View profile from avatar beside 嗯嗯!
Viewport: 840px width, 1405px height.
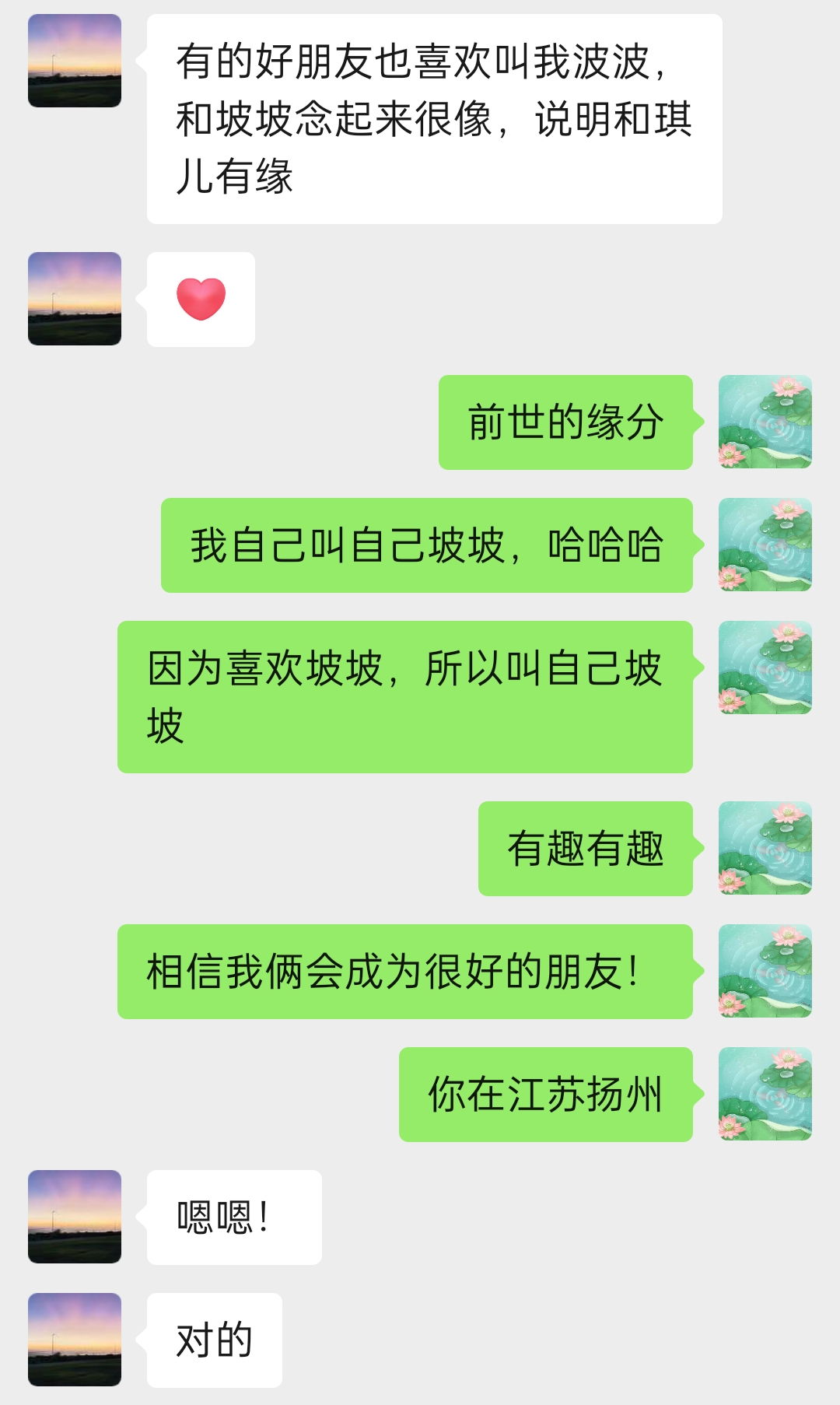75,1217
